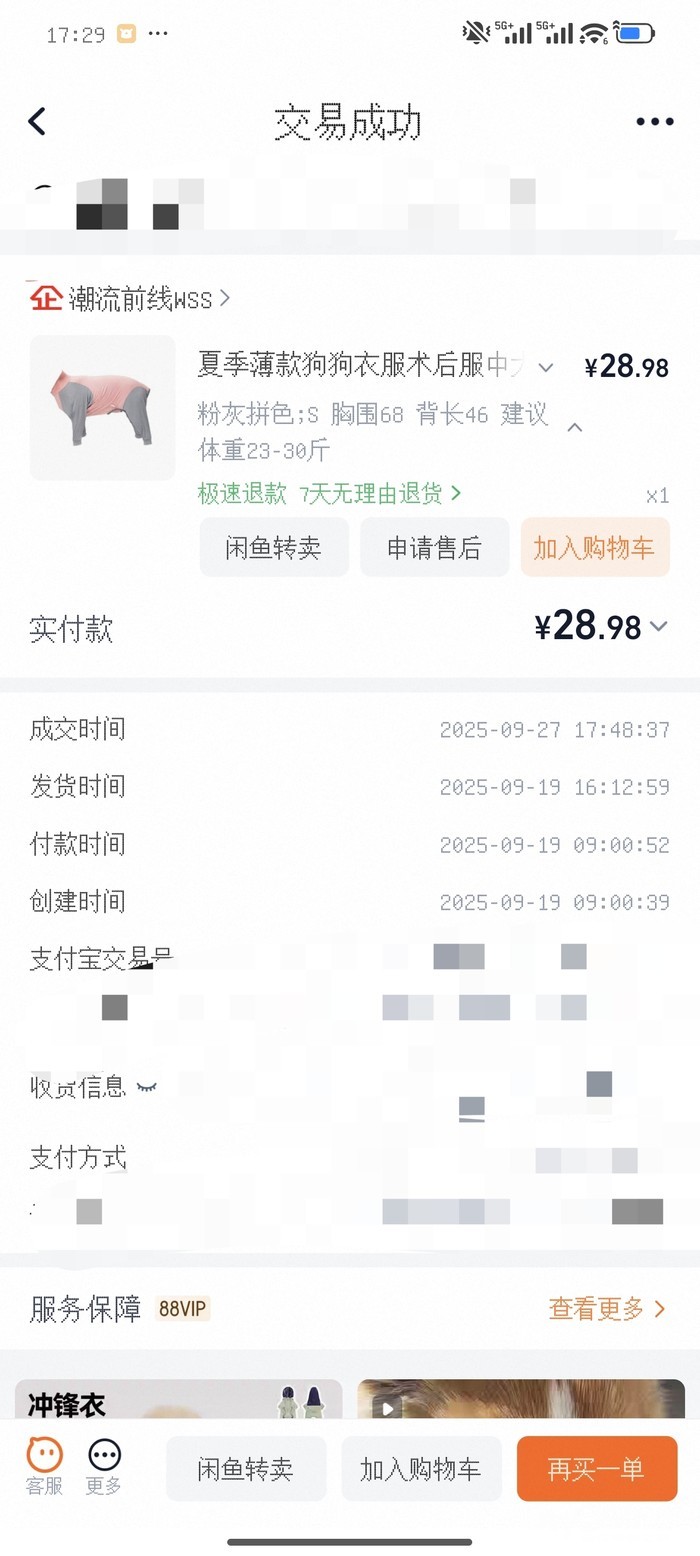The width and height of the screenshot is (700, 1556).
Task: Open the 更多 options in the bottom bar
Action: click(x=104, y=1466)
